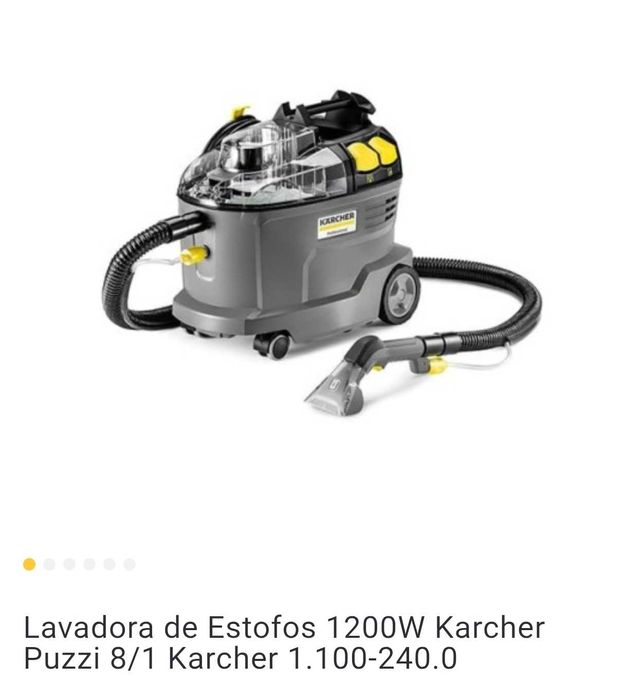Select the last image indicator dot
This screenshot has width=627, height=699.
129,564
